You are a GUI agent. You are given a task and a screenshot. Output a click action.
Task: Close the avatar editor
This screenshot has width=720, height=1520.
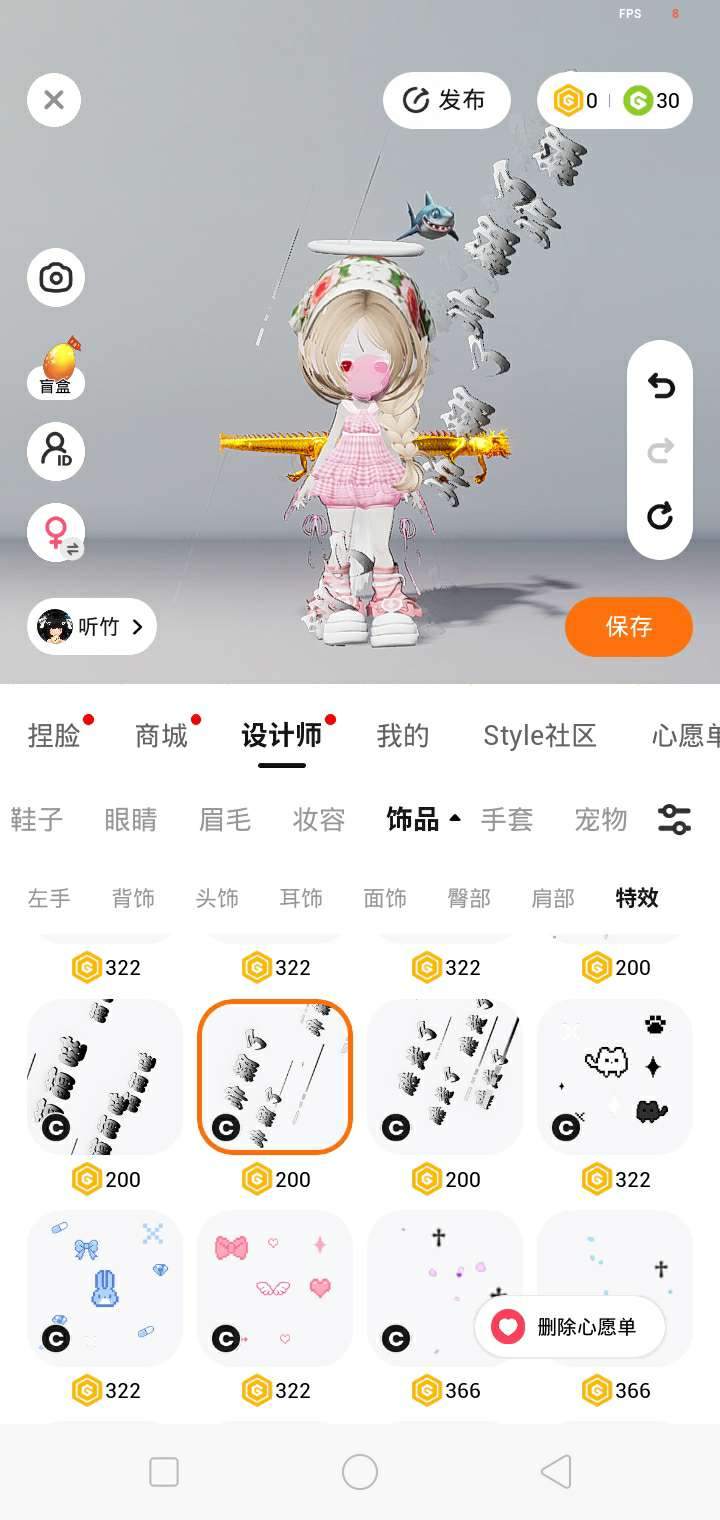click(54, 100)
